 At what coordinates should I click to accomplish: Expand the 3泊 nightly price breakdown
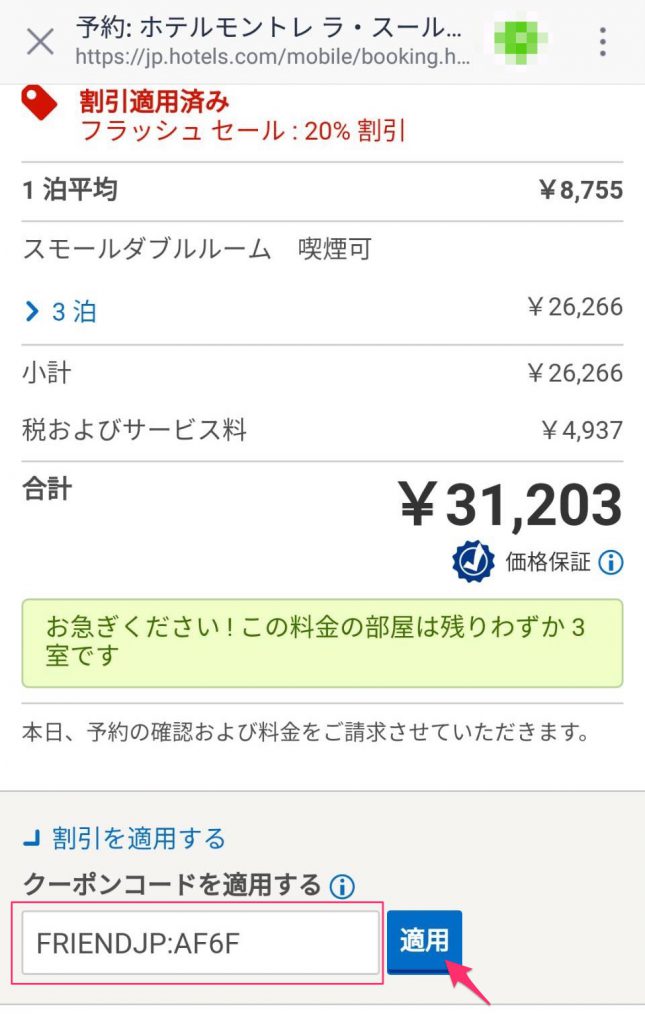tap(60, 312)
